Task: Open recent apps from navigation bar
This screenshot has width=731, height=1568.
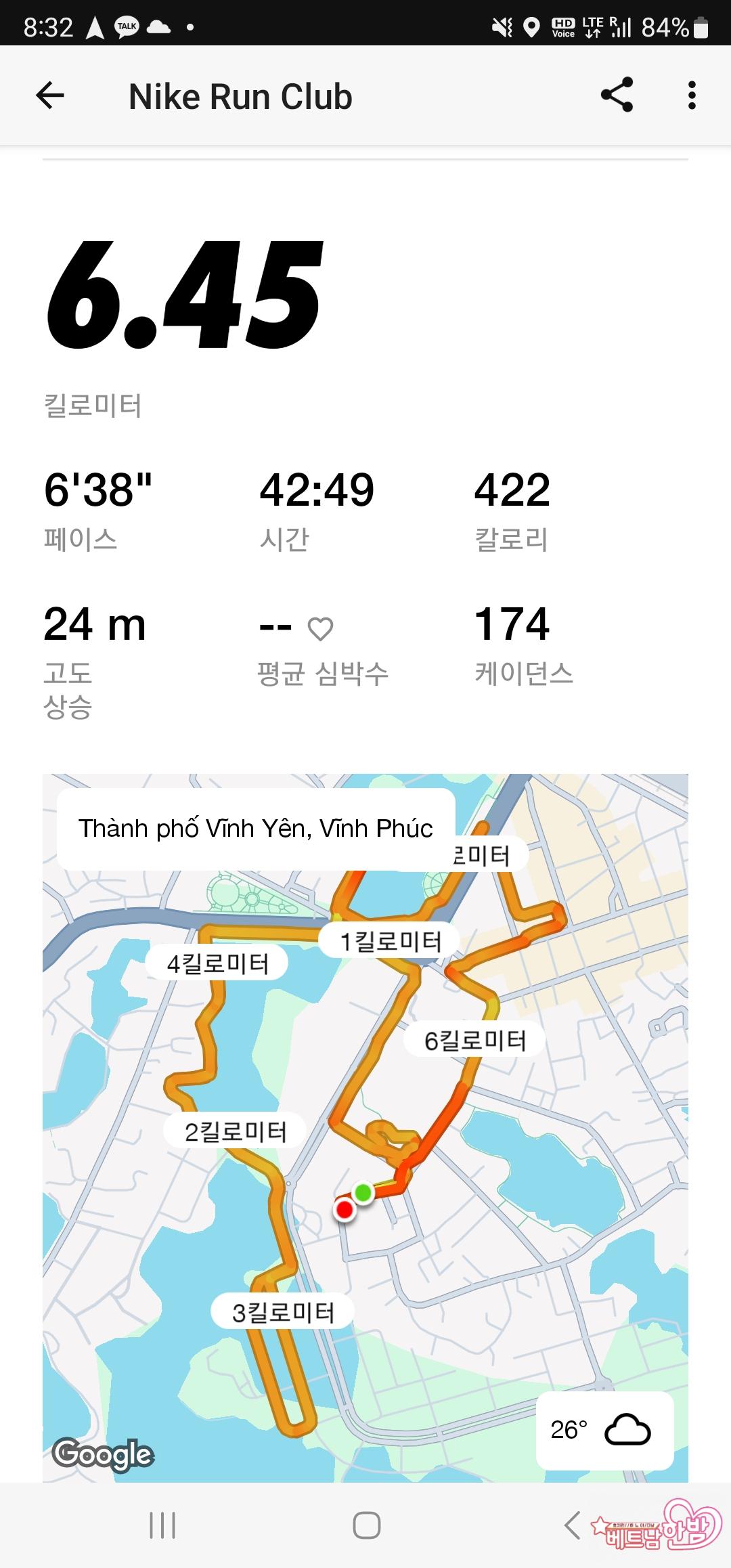Action: (162, 1525)
